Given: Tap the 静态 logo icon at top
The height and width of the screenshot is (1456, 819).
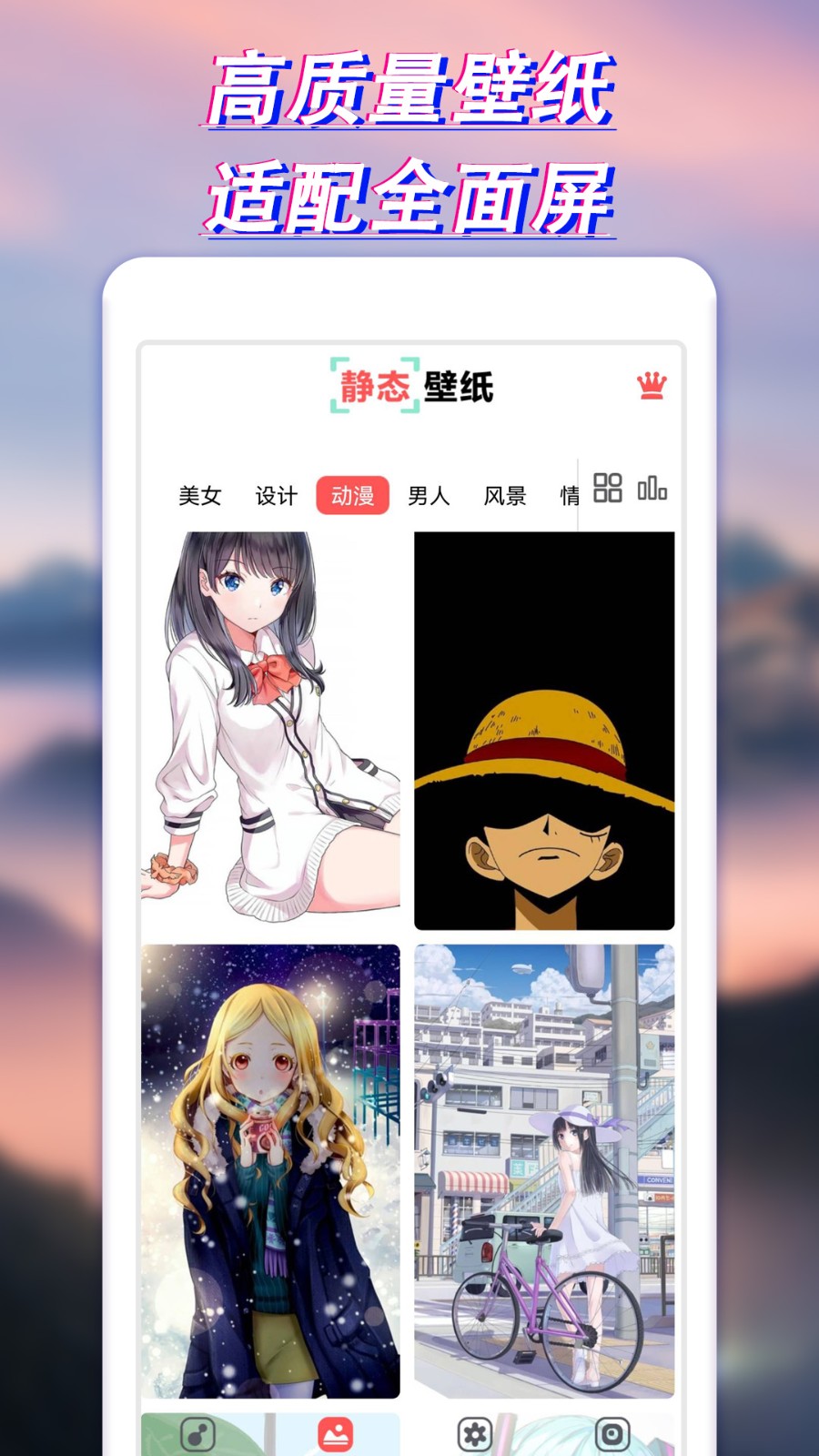Looking at the screenshot, I should click(x=375, y=386).
